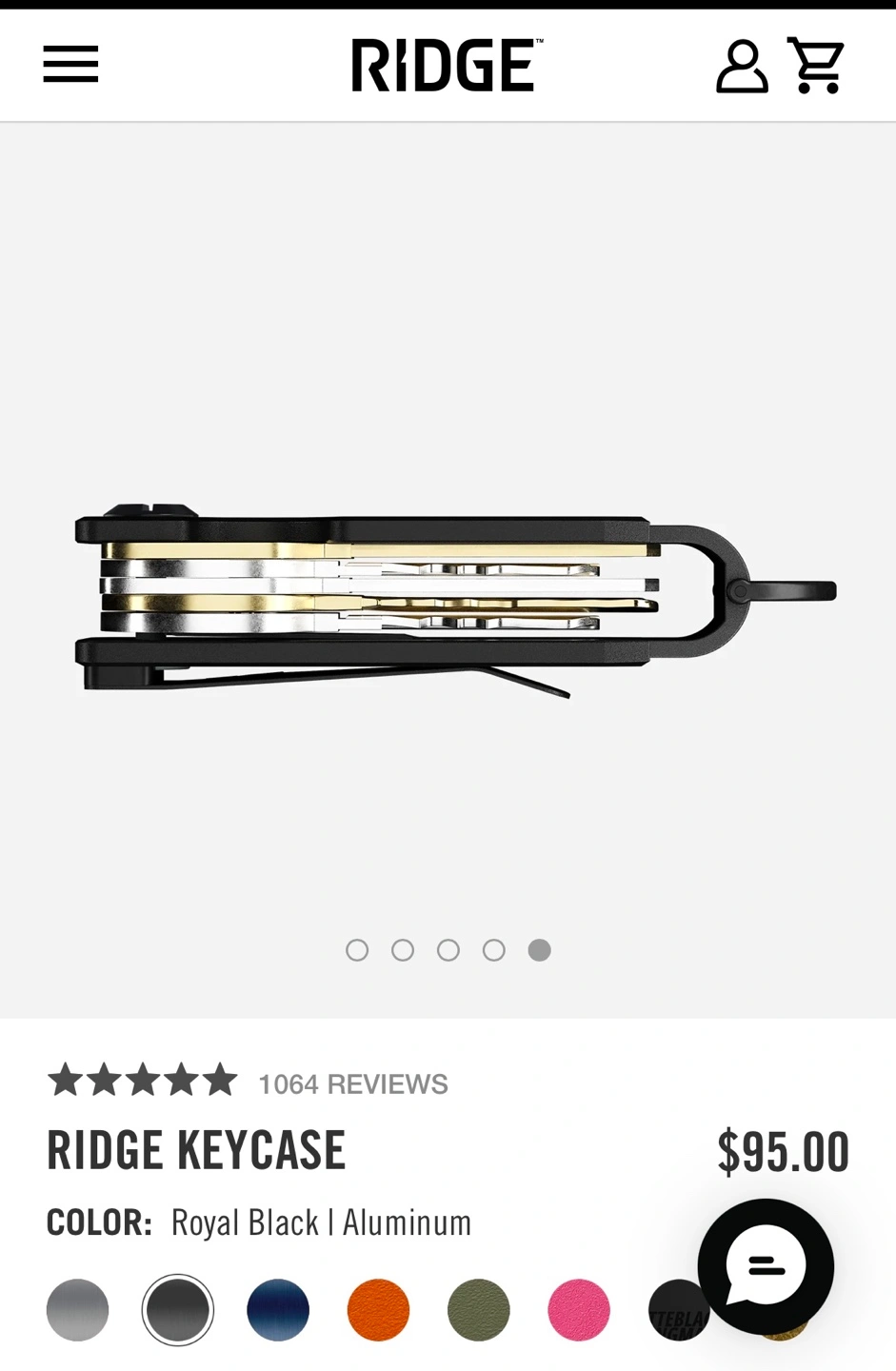
Task: Open the shopping cart
Action: tap(816, 65)
